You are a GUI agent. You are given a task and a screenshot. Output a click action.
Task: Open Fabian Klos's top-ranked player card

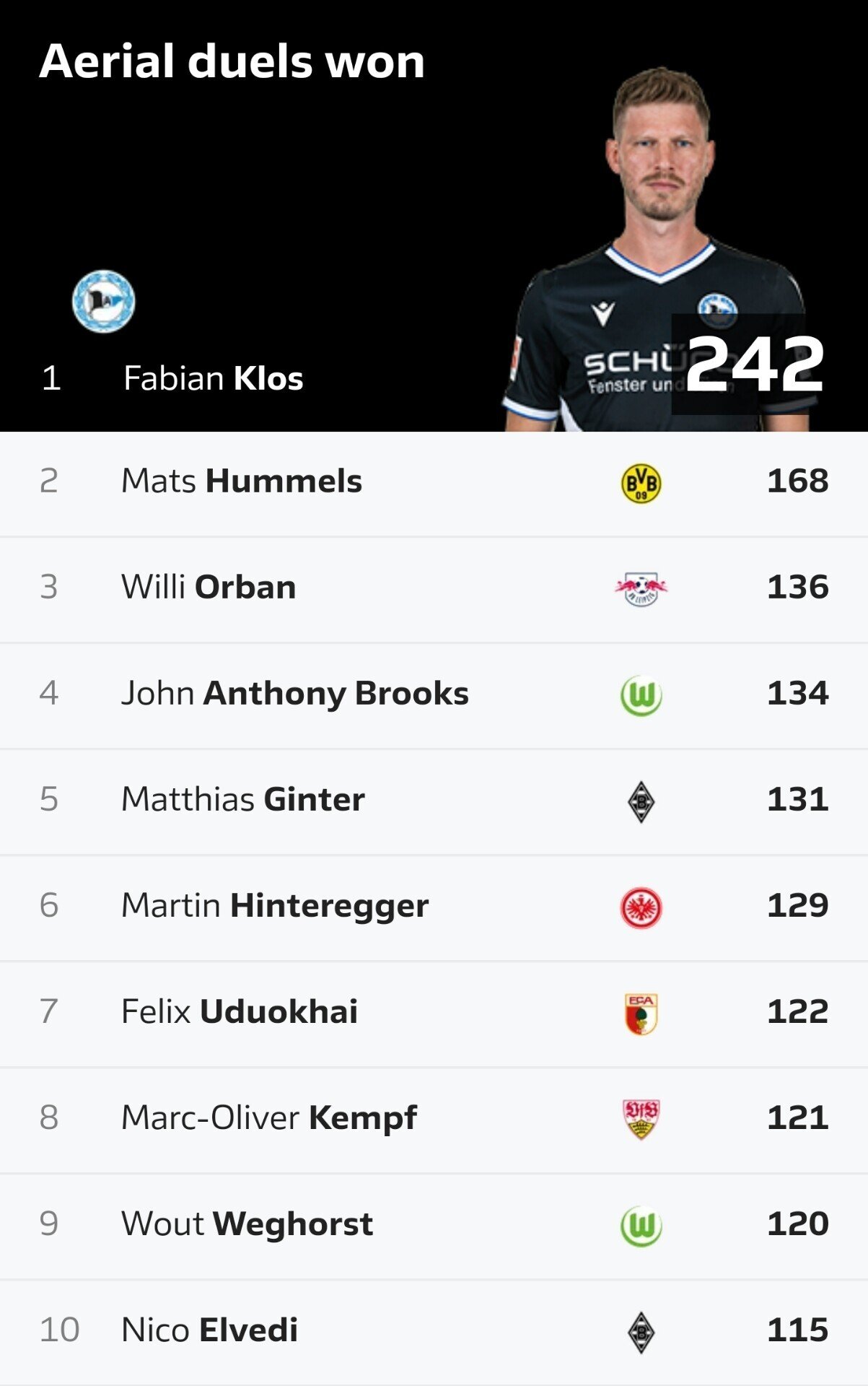(x=214, y=378)
